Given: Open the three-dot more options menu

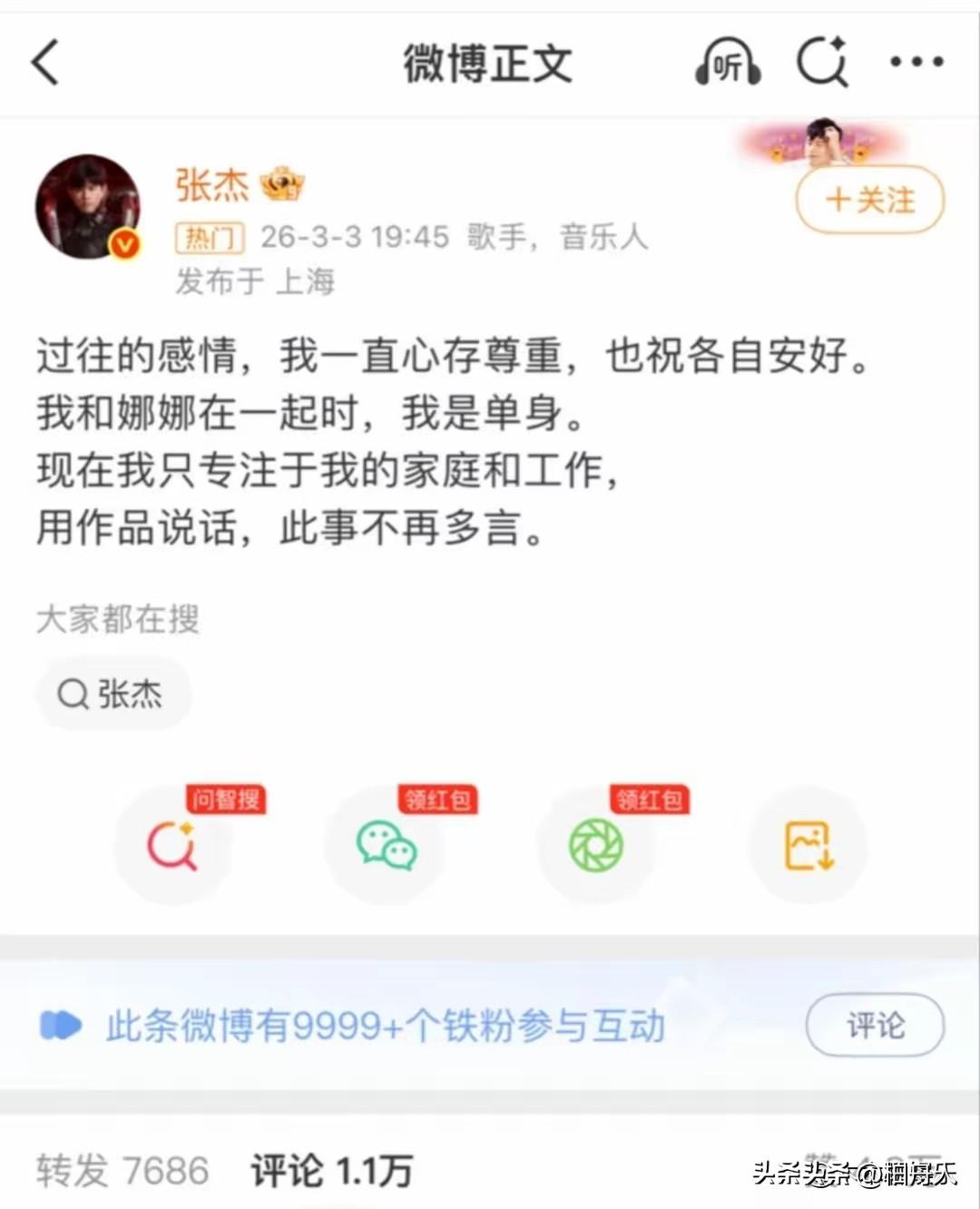Looking at the screenshot, I should pos(916,62).
